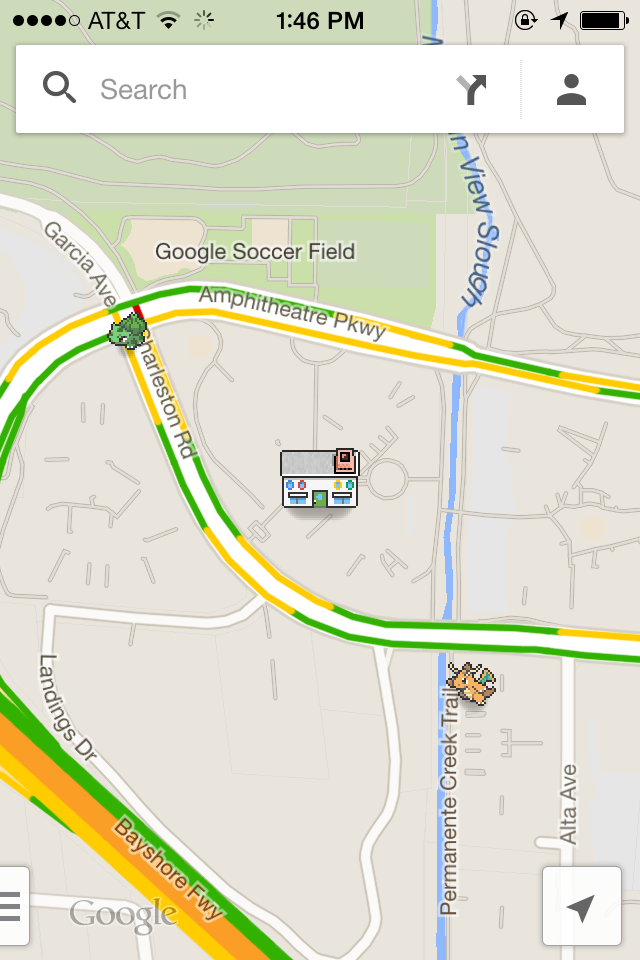Center map on my location
This screenshot has height=960, width=640.
pyautogui.click(x=580, y=907)
